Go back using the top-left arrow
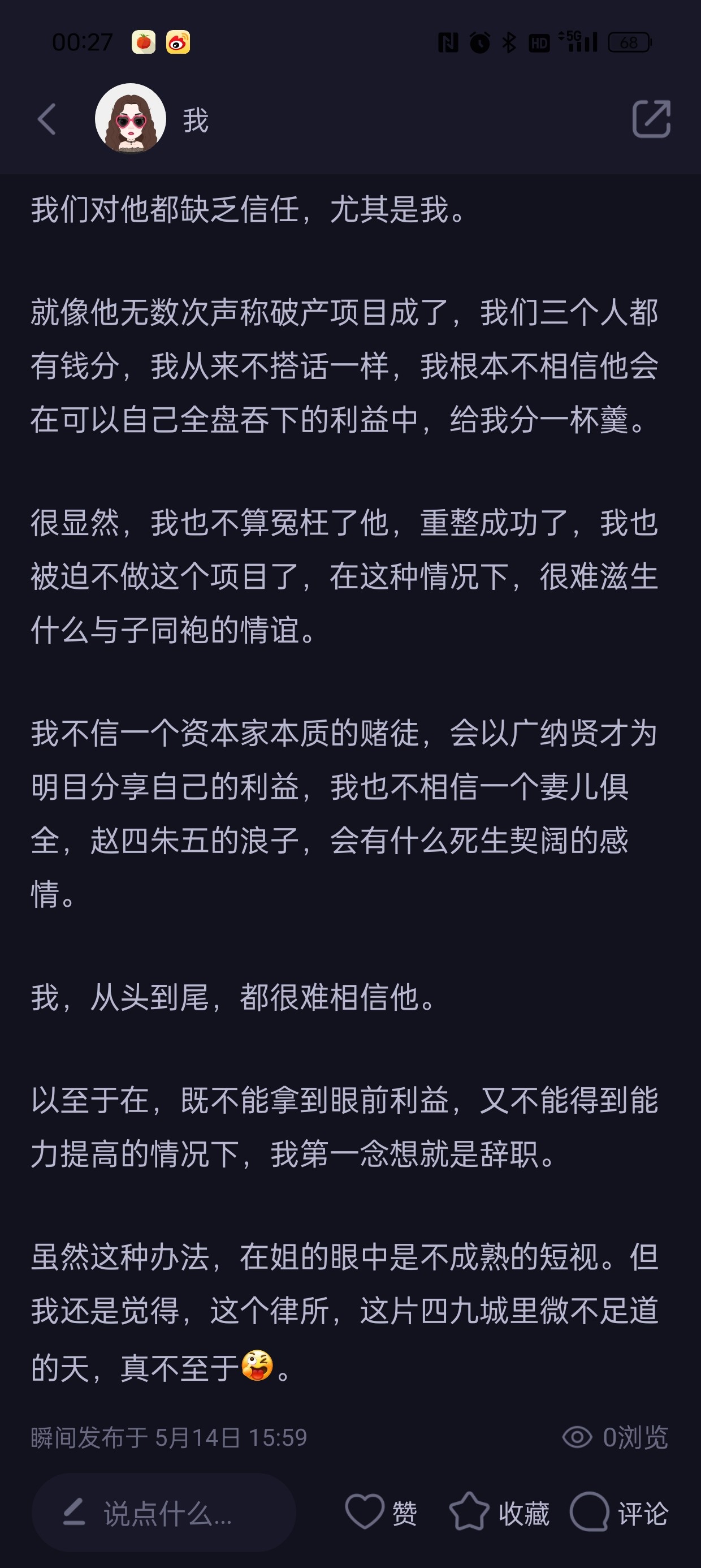This screenshot has width=701, height=1568. pyautogui.click(x=47, y=119)
